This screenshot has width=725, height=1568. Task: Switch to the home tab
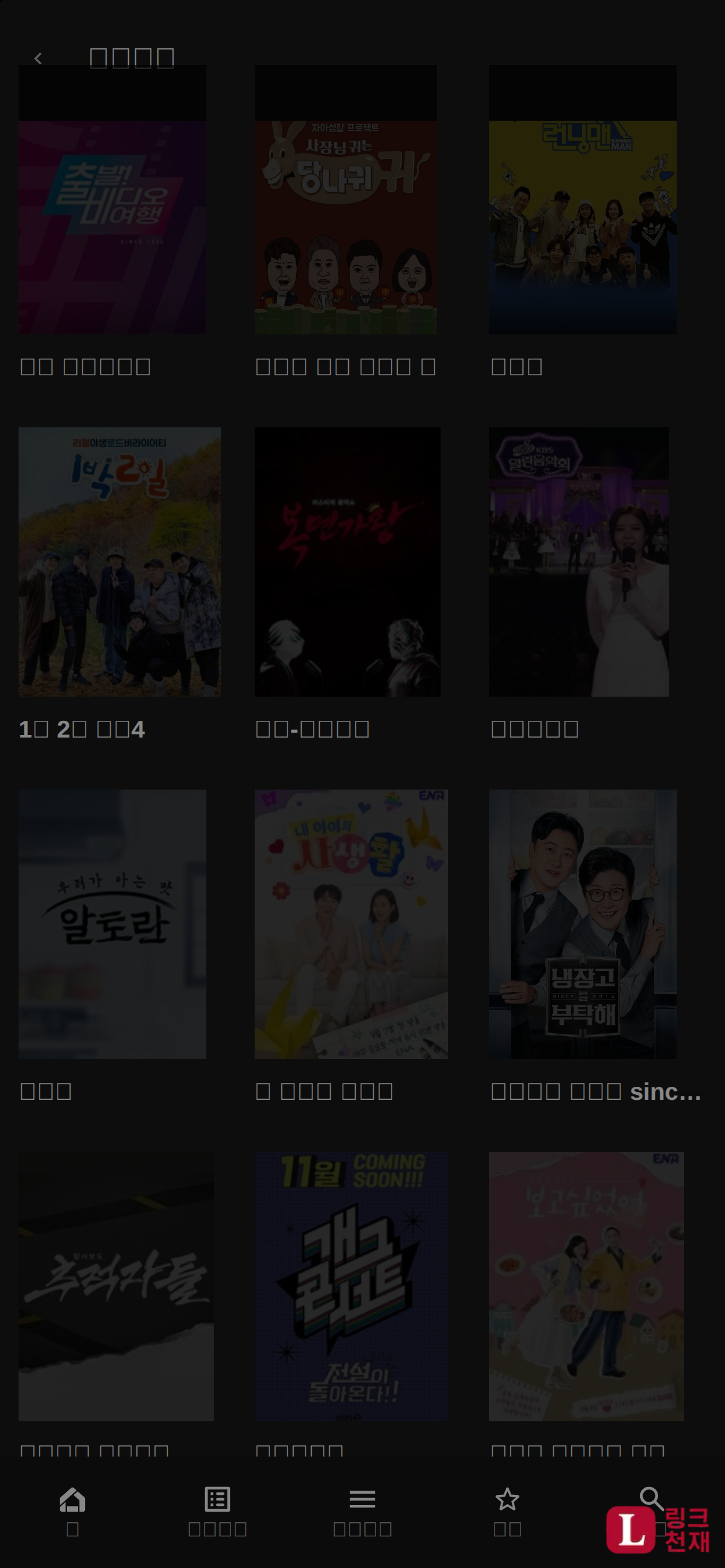pos(72,1511)
